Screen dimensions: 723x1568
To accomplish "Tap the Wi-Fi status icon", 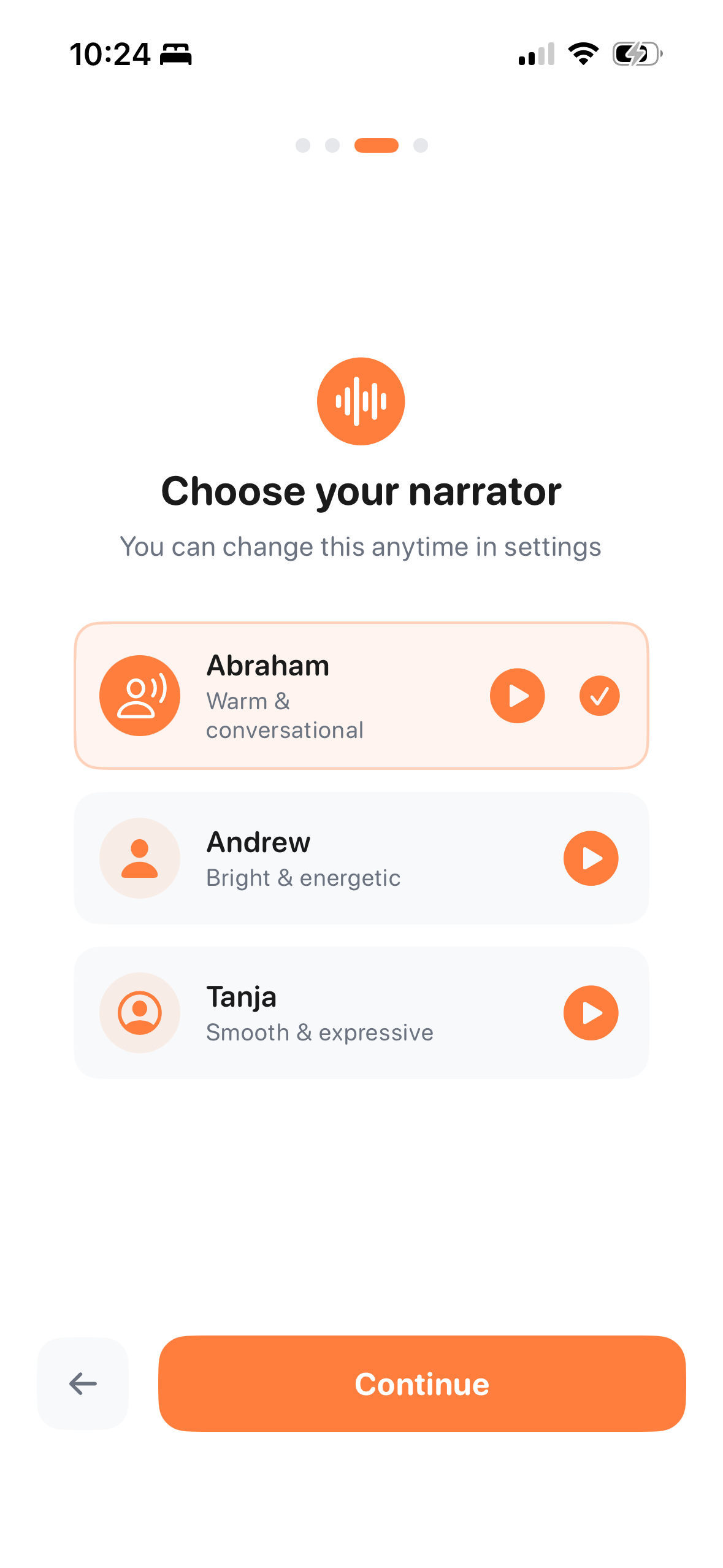I will 583,54.
